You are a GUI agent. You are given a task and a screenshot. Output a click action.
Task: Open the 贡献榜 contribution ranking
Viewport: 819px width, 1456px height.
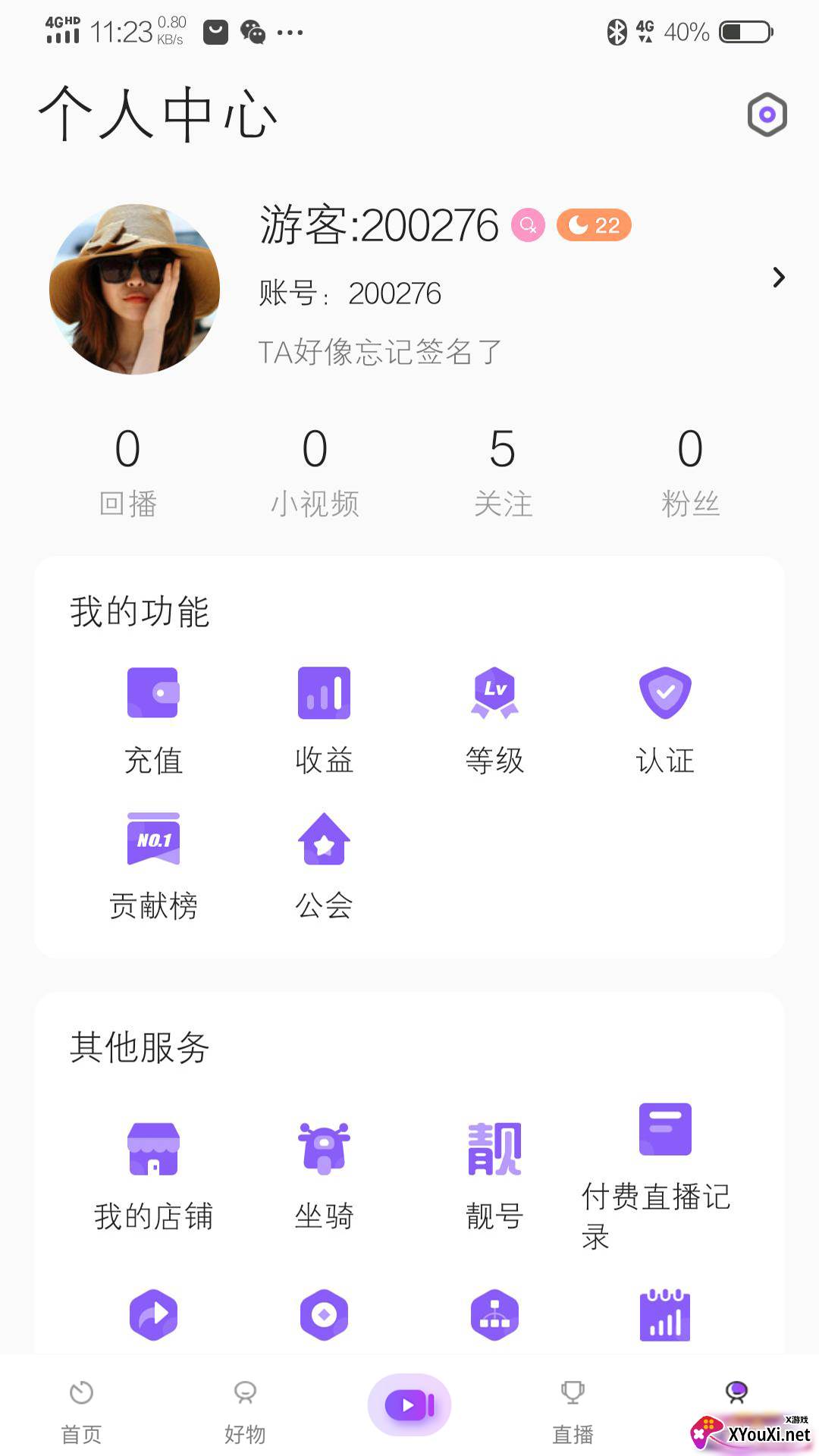click(x=153, y=864)
